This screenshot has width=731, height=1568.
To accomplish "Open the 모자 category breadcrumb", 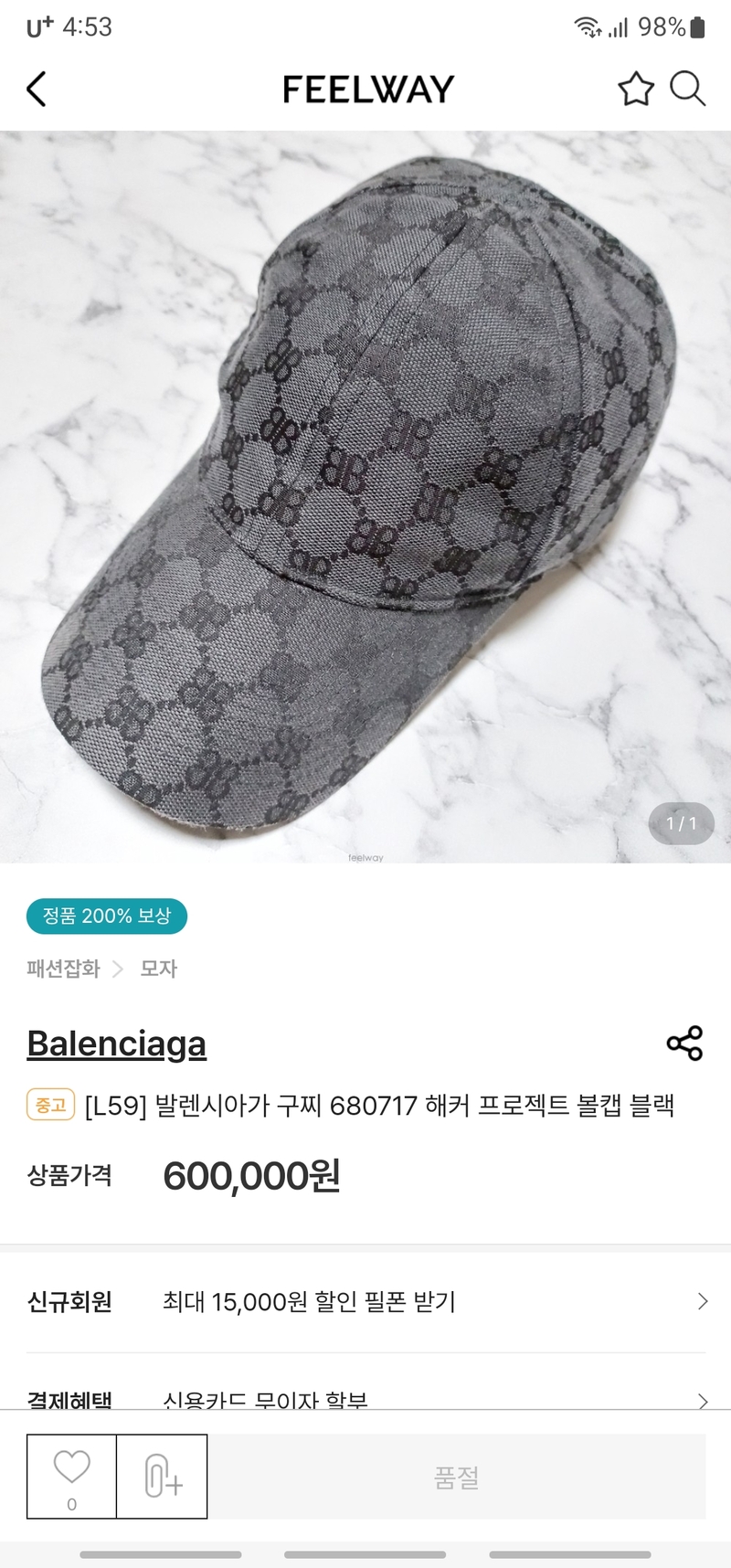I will pos(158,969).
